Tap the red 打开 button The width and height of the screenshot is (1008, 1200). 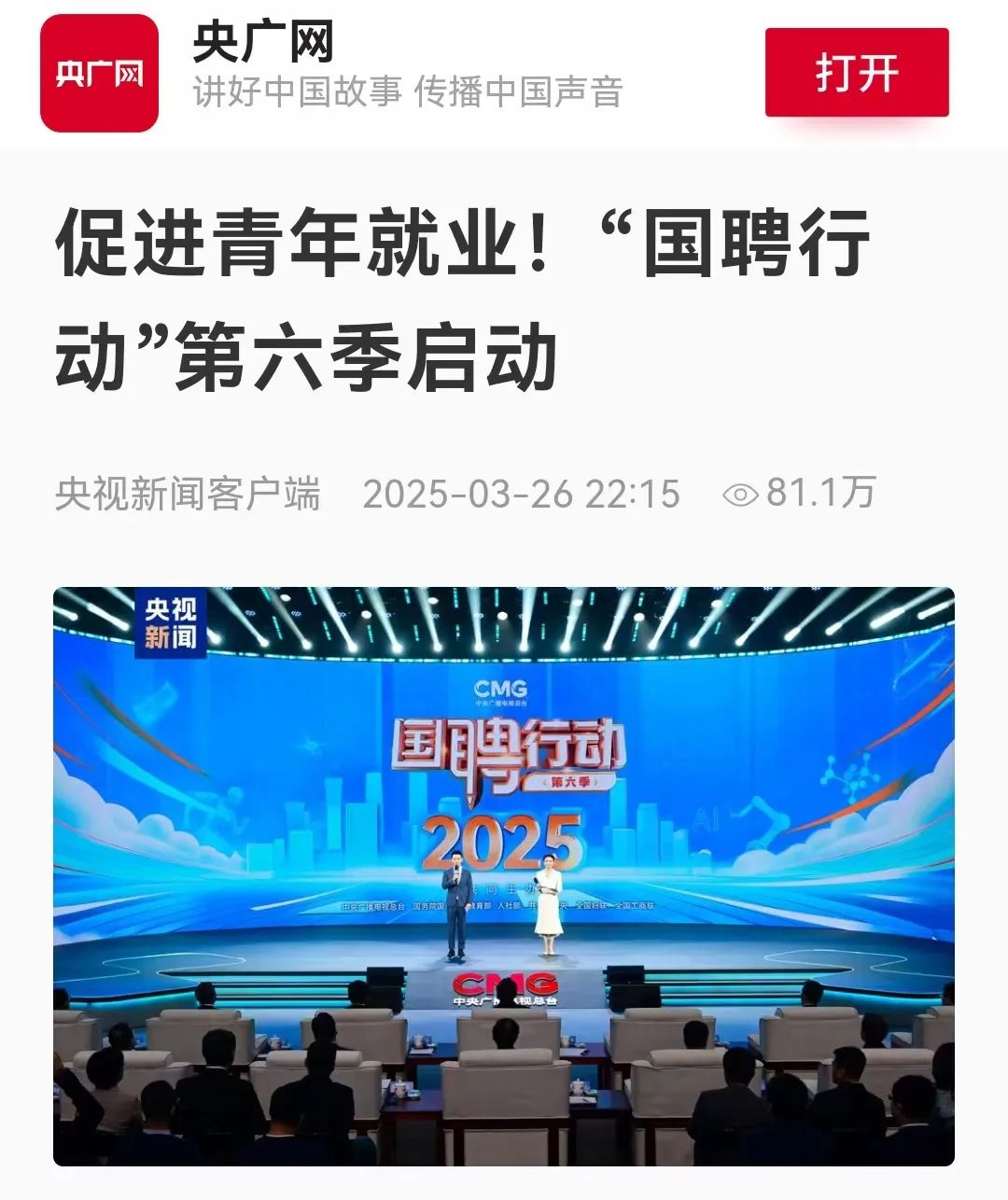(856, 73)
